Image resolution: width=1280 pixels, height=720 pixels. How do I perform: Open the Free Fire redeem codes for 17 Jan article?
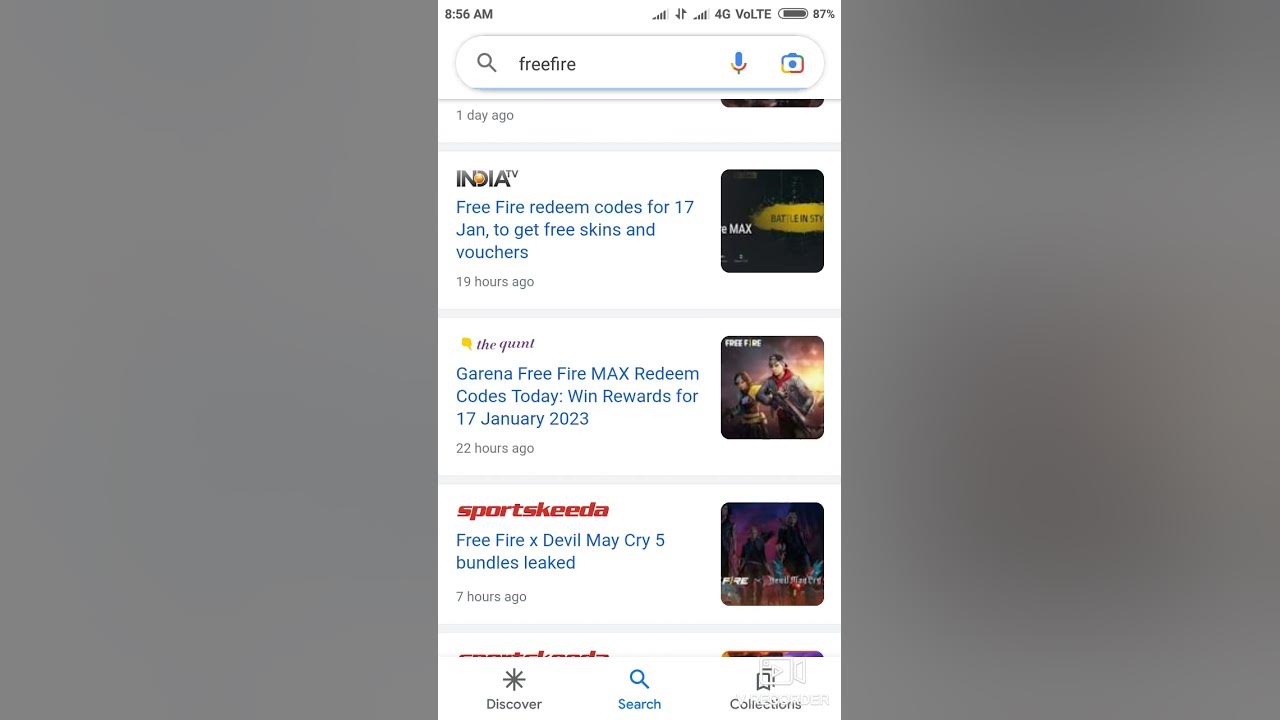pyautogui.click(x=574, y=230)
